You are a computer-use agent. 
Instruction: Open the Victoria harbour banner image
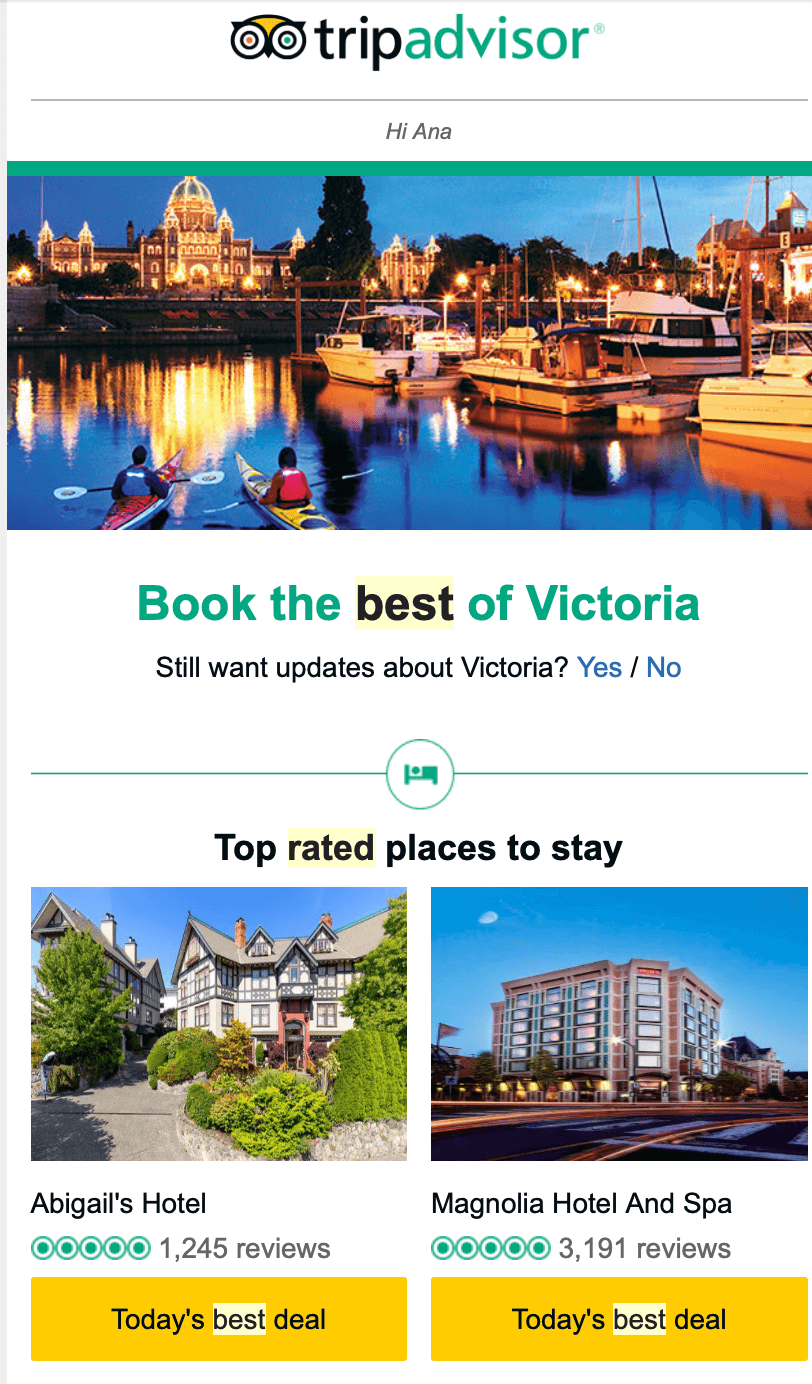tap(409, 353)
